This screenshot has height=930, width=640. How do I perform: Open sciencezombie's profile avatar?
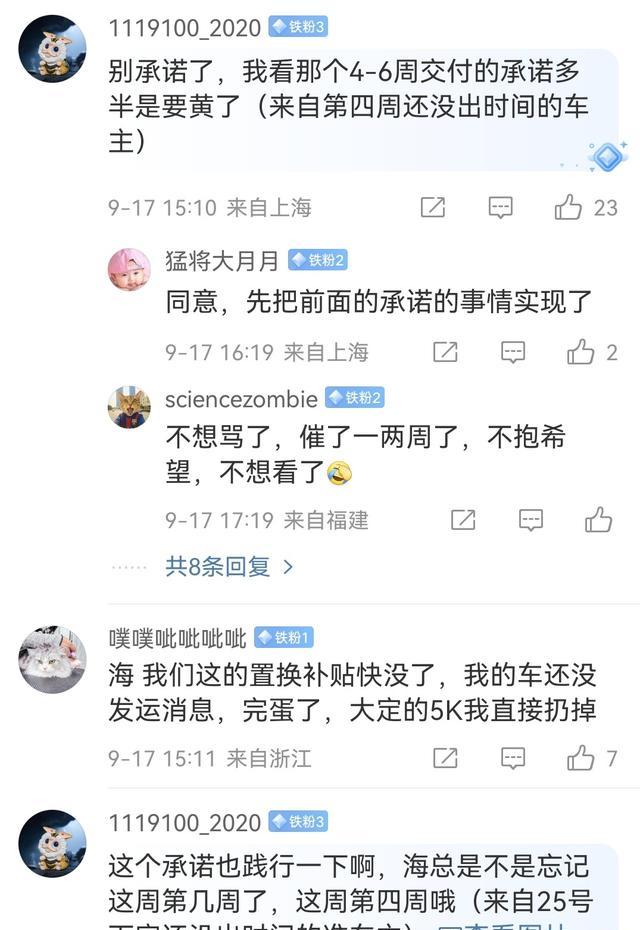click(x=129, y=406)
